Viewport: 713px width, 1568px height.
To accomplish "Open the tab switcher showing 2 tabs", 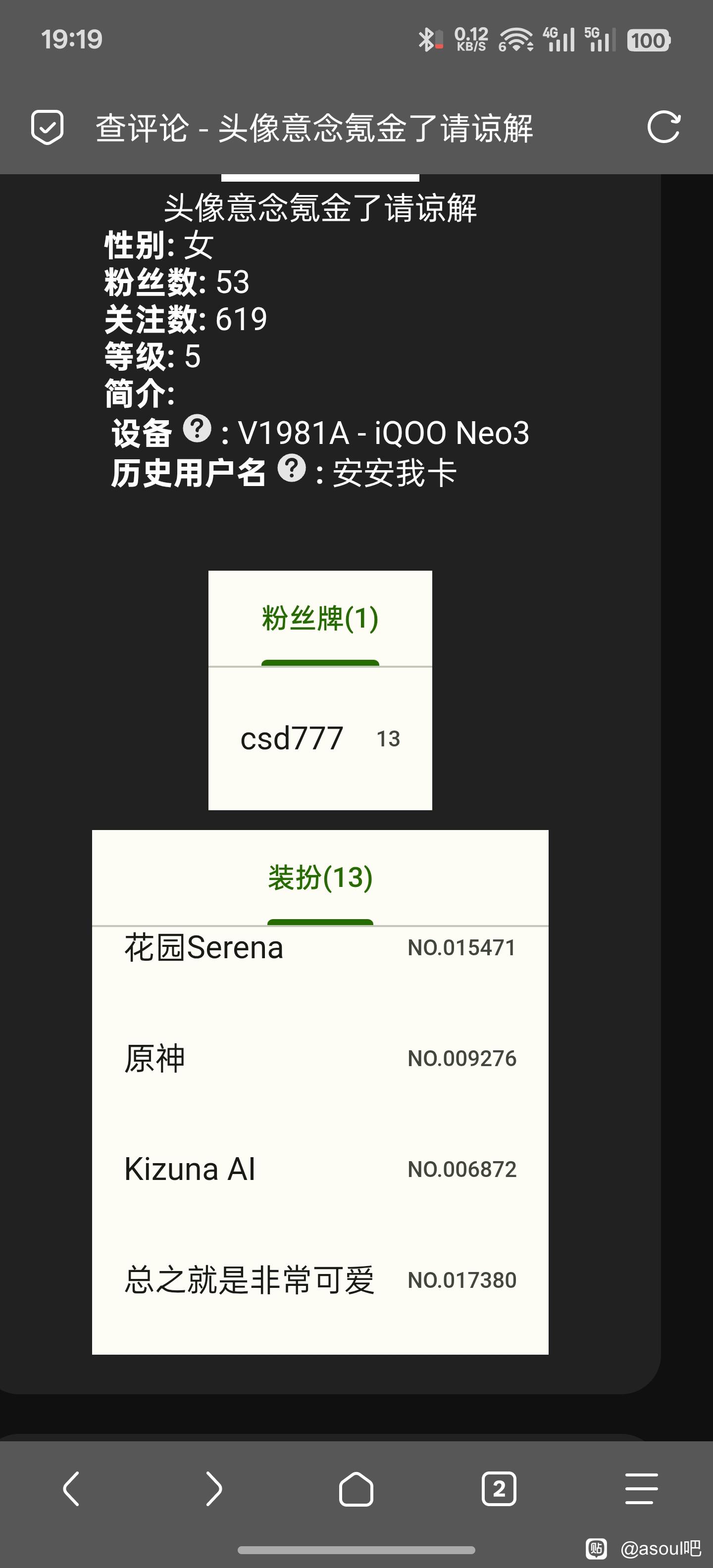I will [499, 1489].
